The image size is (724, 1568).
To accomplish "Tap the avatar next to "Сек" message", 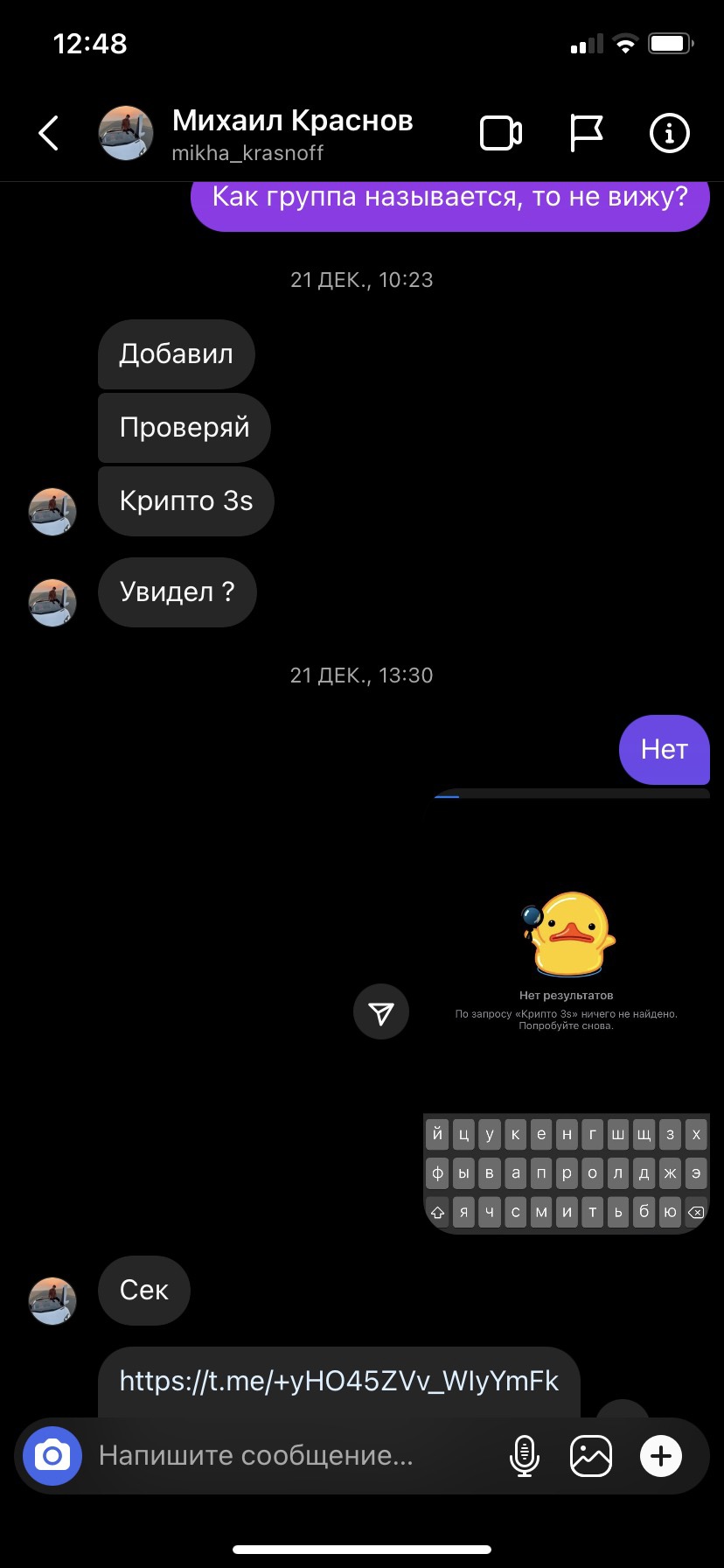I will click(52, 1301).
